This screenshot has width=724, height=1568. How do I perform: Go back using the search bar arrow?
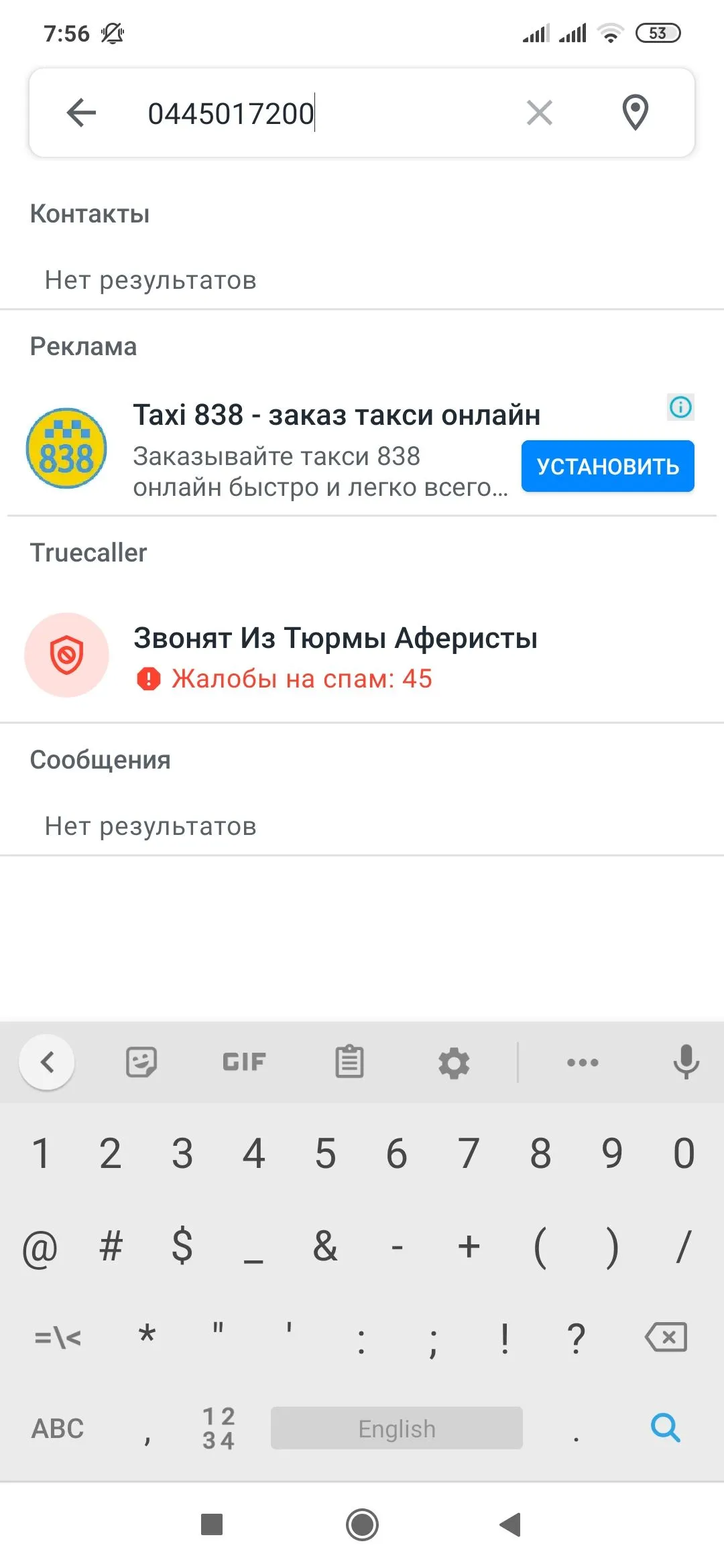[x=81, y=113]
